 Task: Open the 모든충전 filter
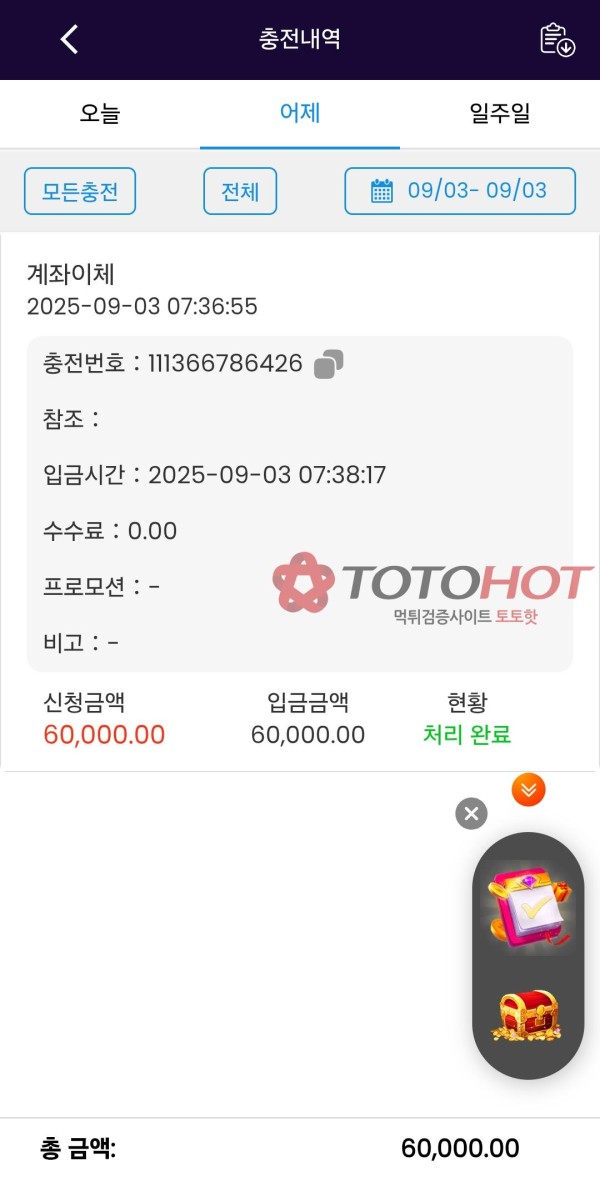coord(80,191)
